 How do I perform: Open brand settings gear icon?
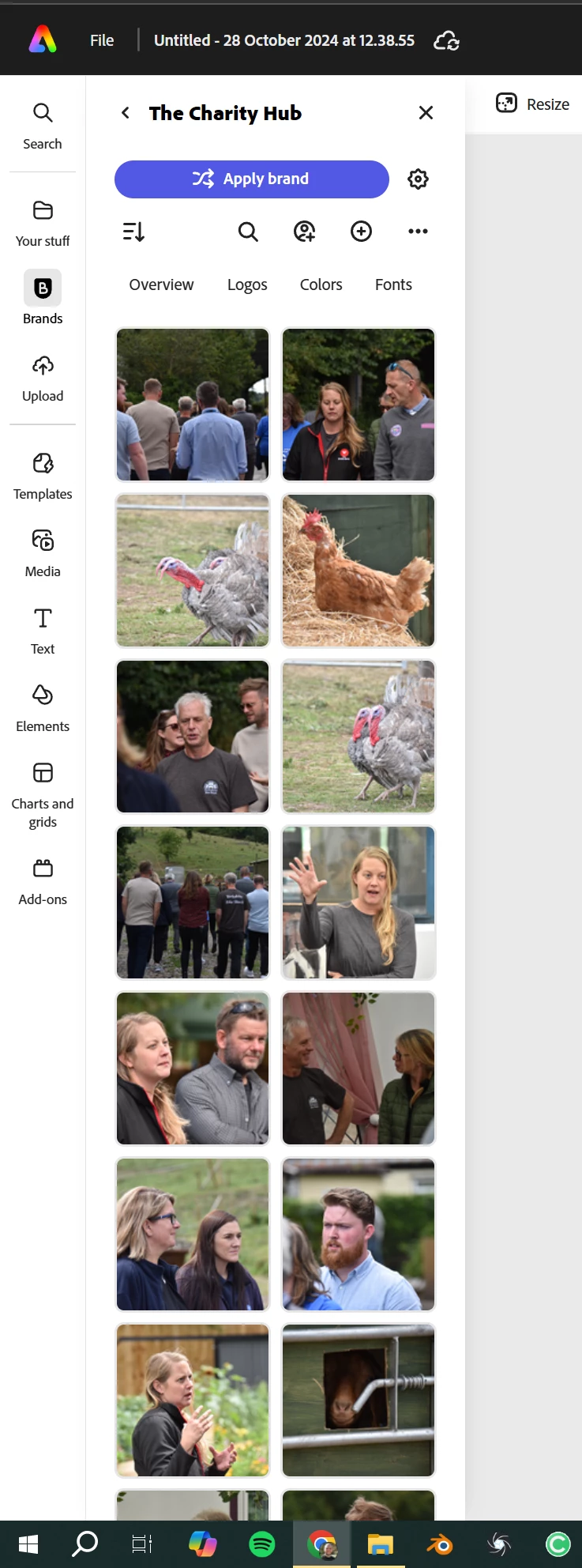418,179
